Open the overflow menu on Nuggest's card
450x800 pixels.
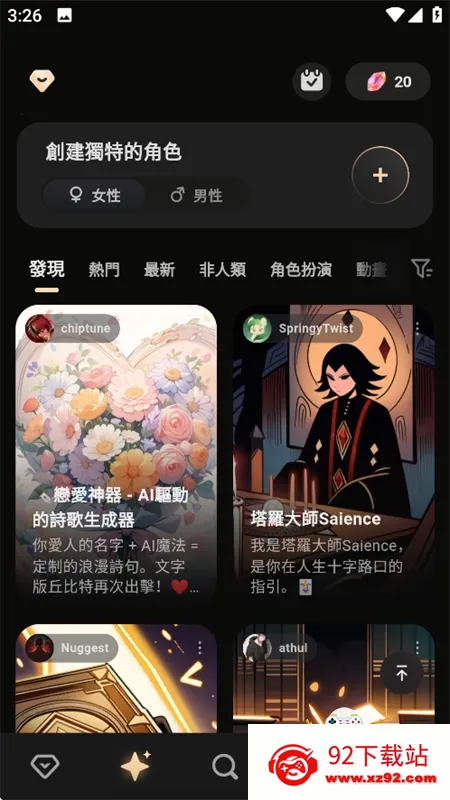199,647
